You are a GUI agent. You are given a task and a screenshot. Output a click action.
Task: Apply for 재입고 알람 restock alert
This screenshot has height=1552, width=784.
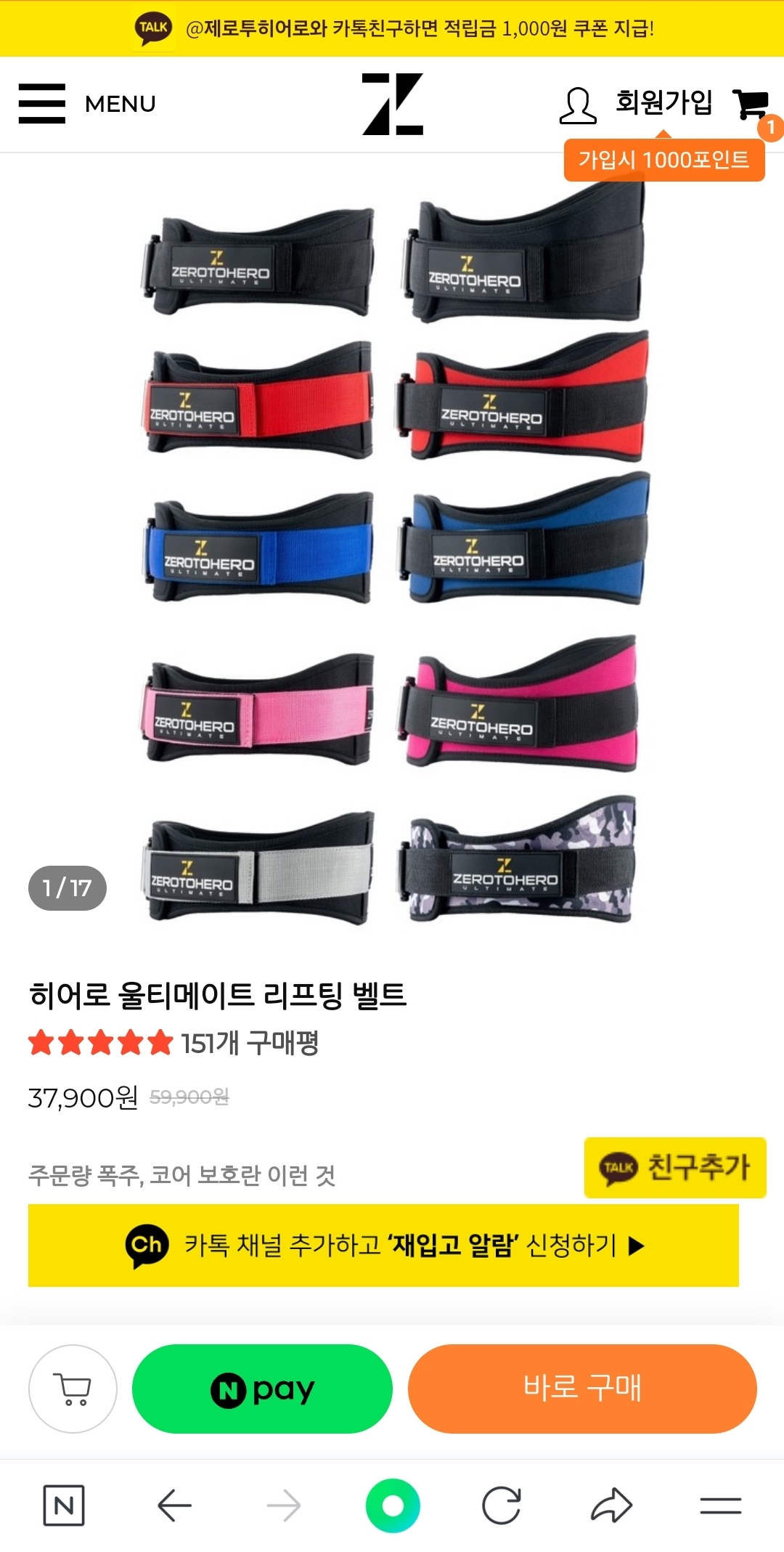click(383, 1246)
